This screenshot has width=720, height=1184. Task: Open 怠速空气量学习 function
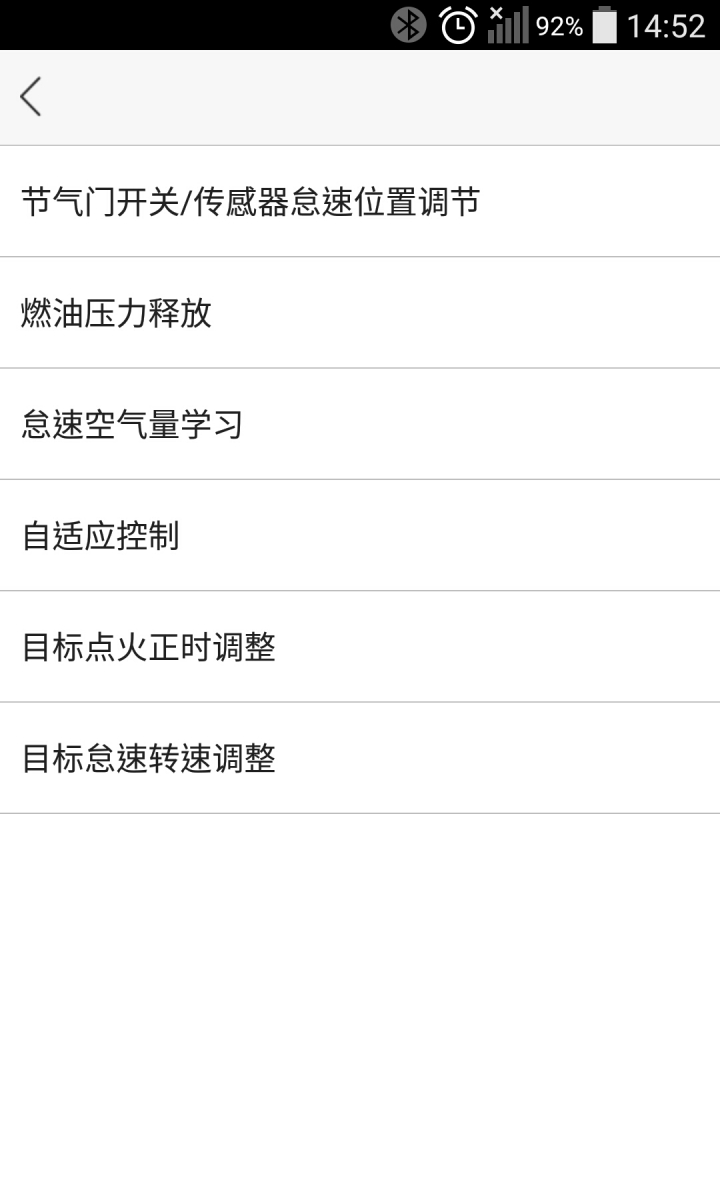(x=132, y=425)
